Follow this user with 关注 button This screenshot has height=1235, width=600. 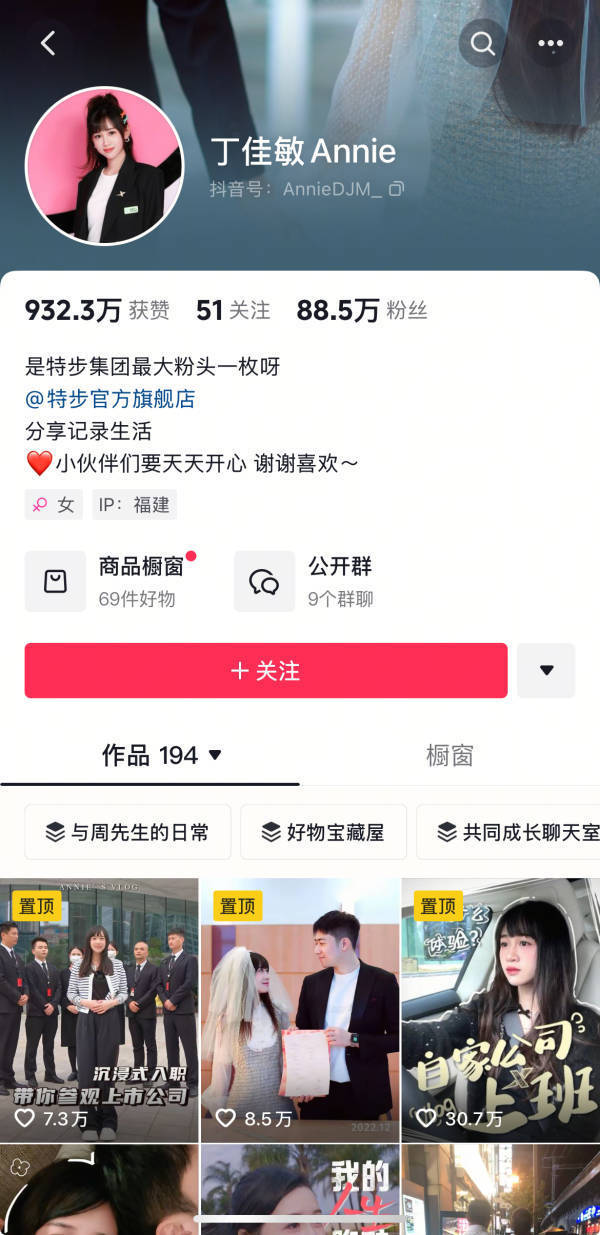click(x=266, y=670)
